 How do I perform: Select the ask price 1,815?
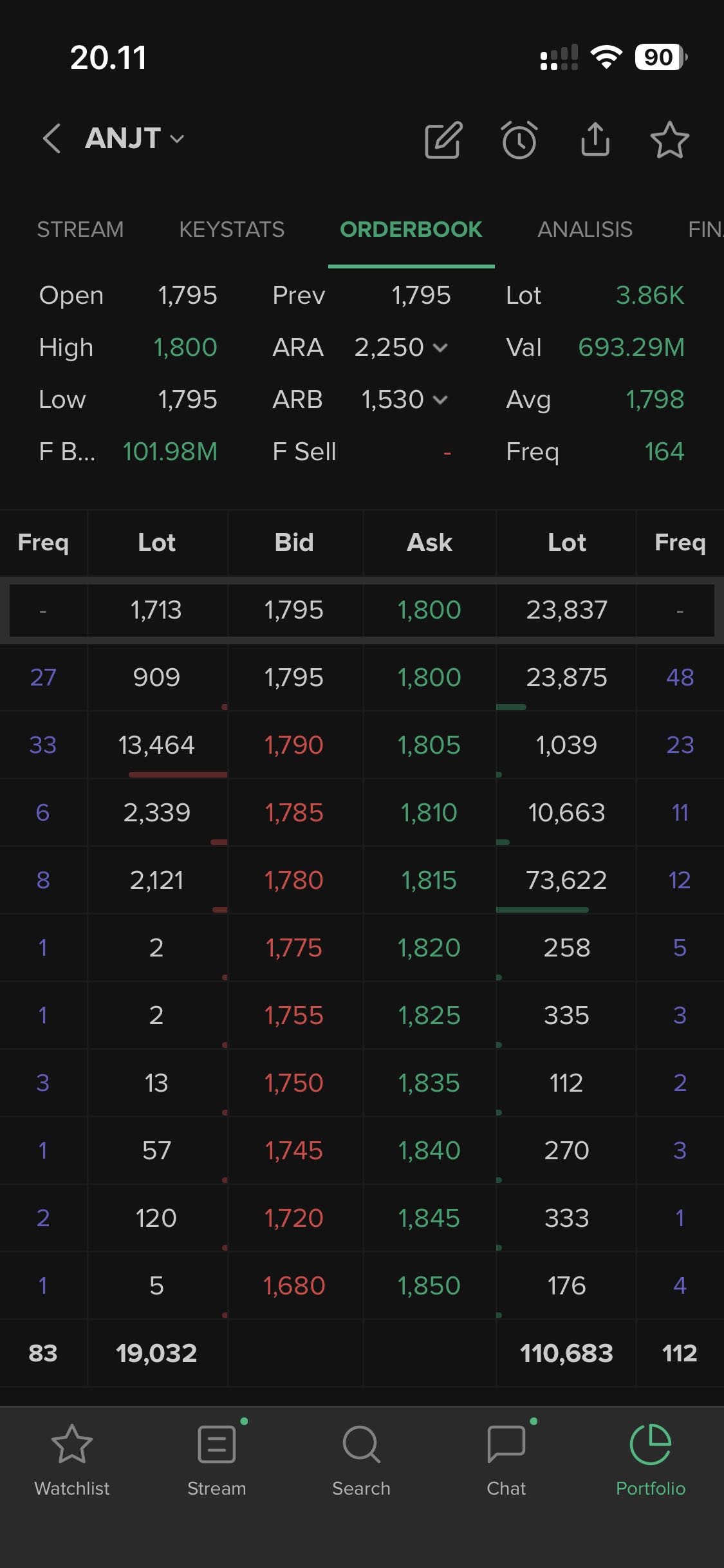pyautogui.click(x=429, y=880)
